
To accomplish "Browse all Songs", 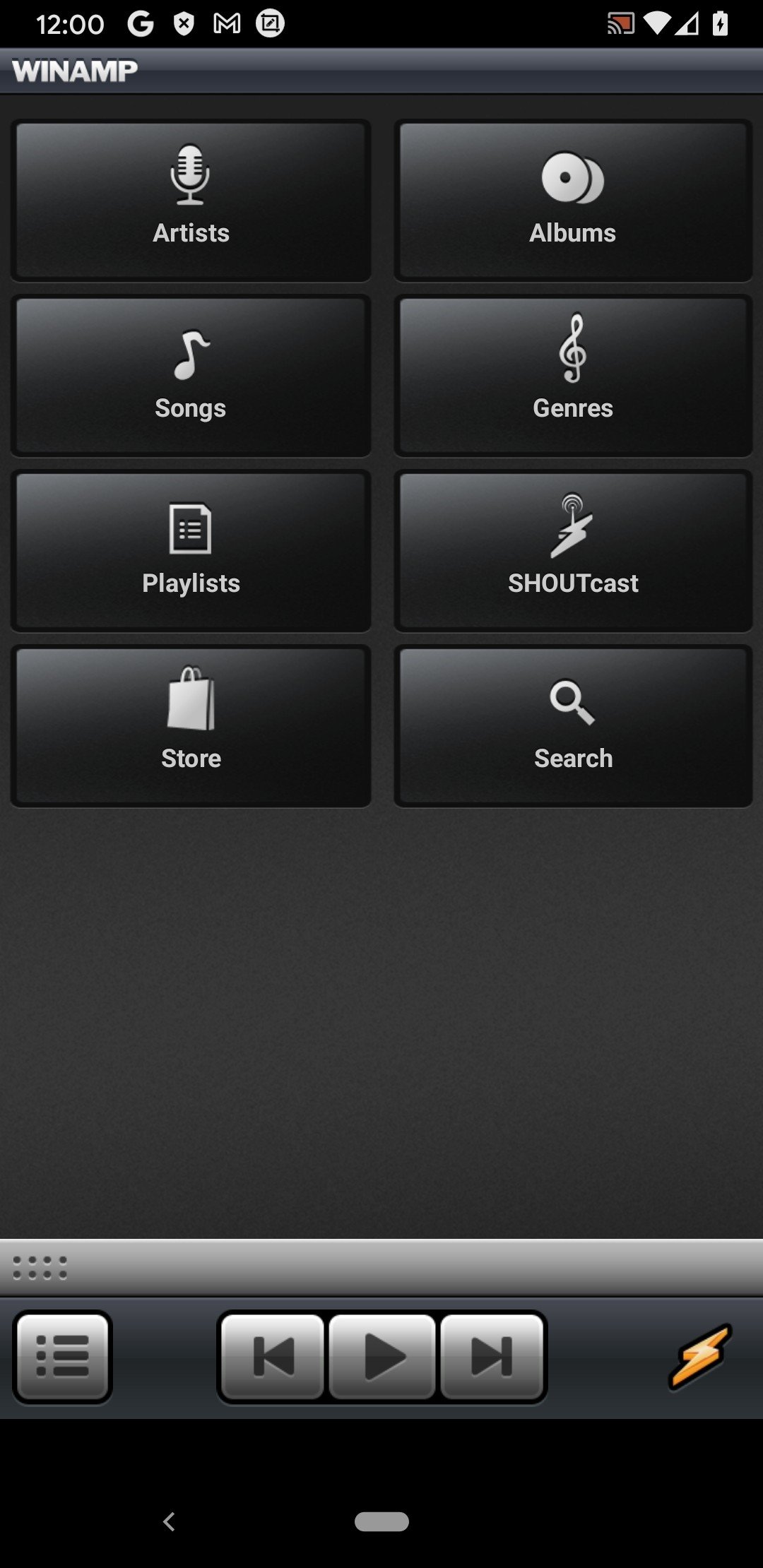I will point(191,376).
